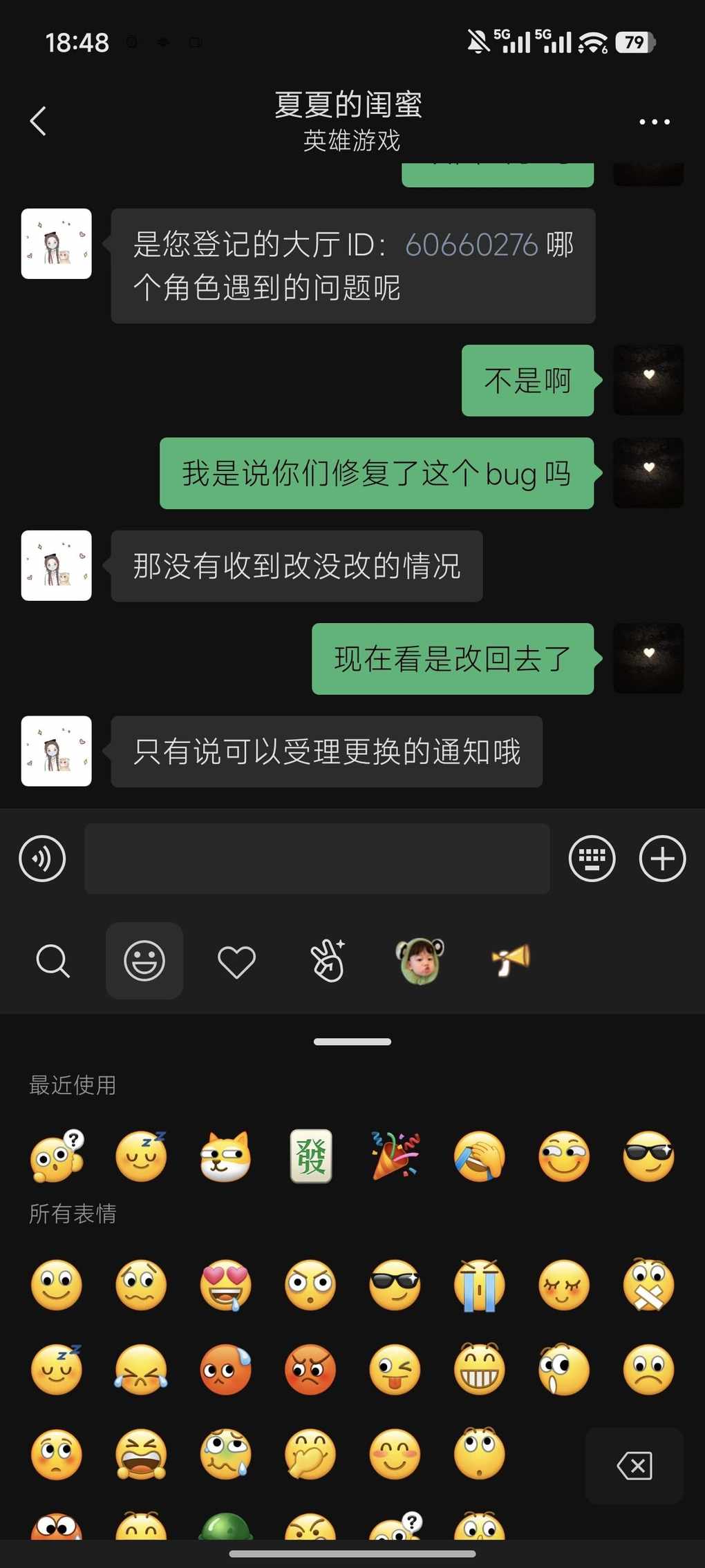This screenshot has width=705, height=1568.
Task: Delete last character with backspace
Action: [634, 1465]
